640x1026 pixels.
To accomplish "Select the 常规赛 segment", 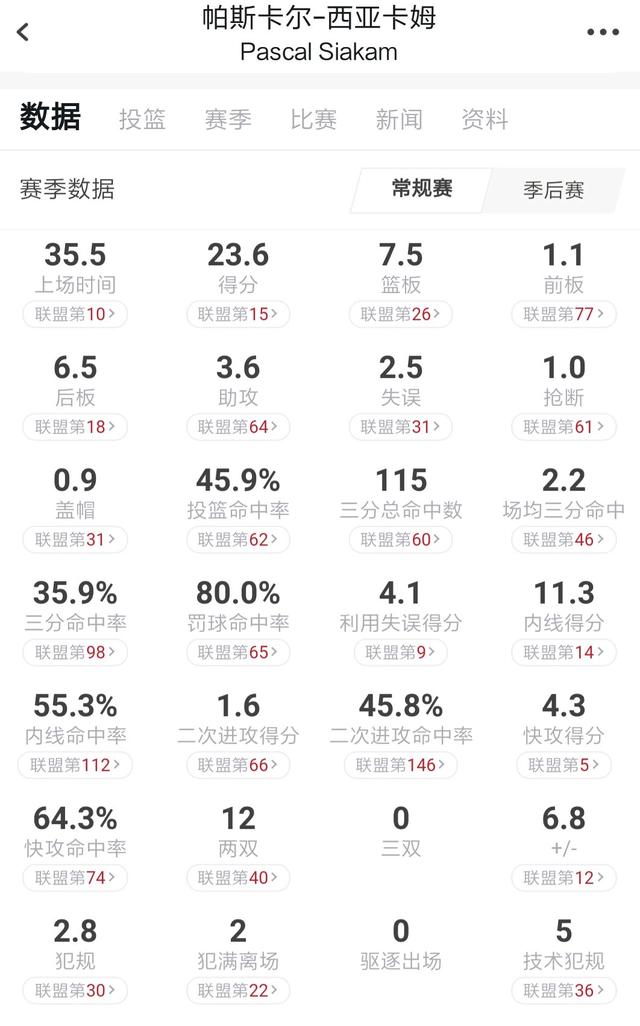I will 421,189.
